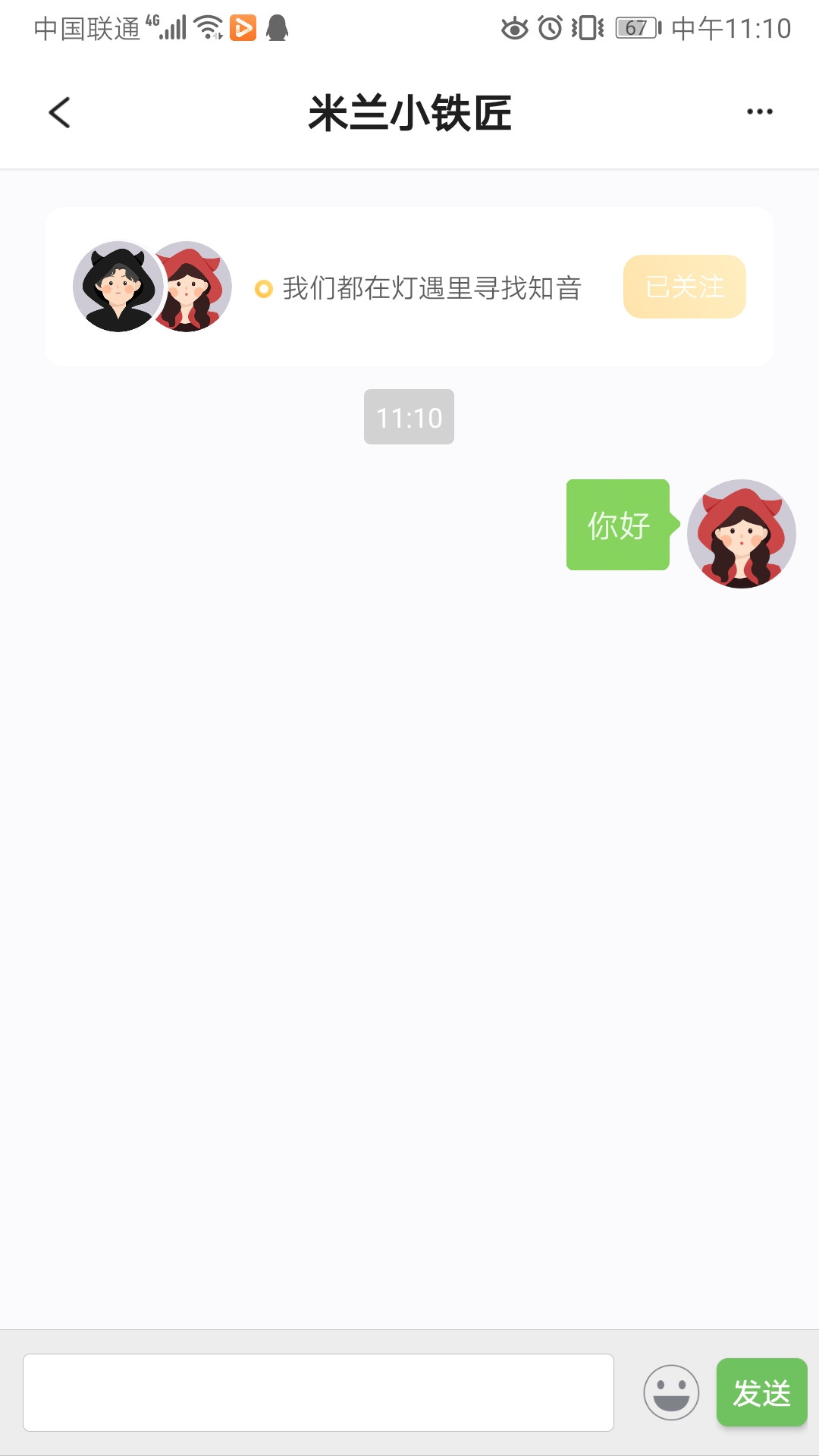
Task: Tap the QQ penguin icon in status bar
Action: 279,29
